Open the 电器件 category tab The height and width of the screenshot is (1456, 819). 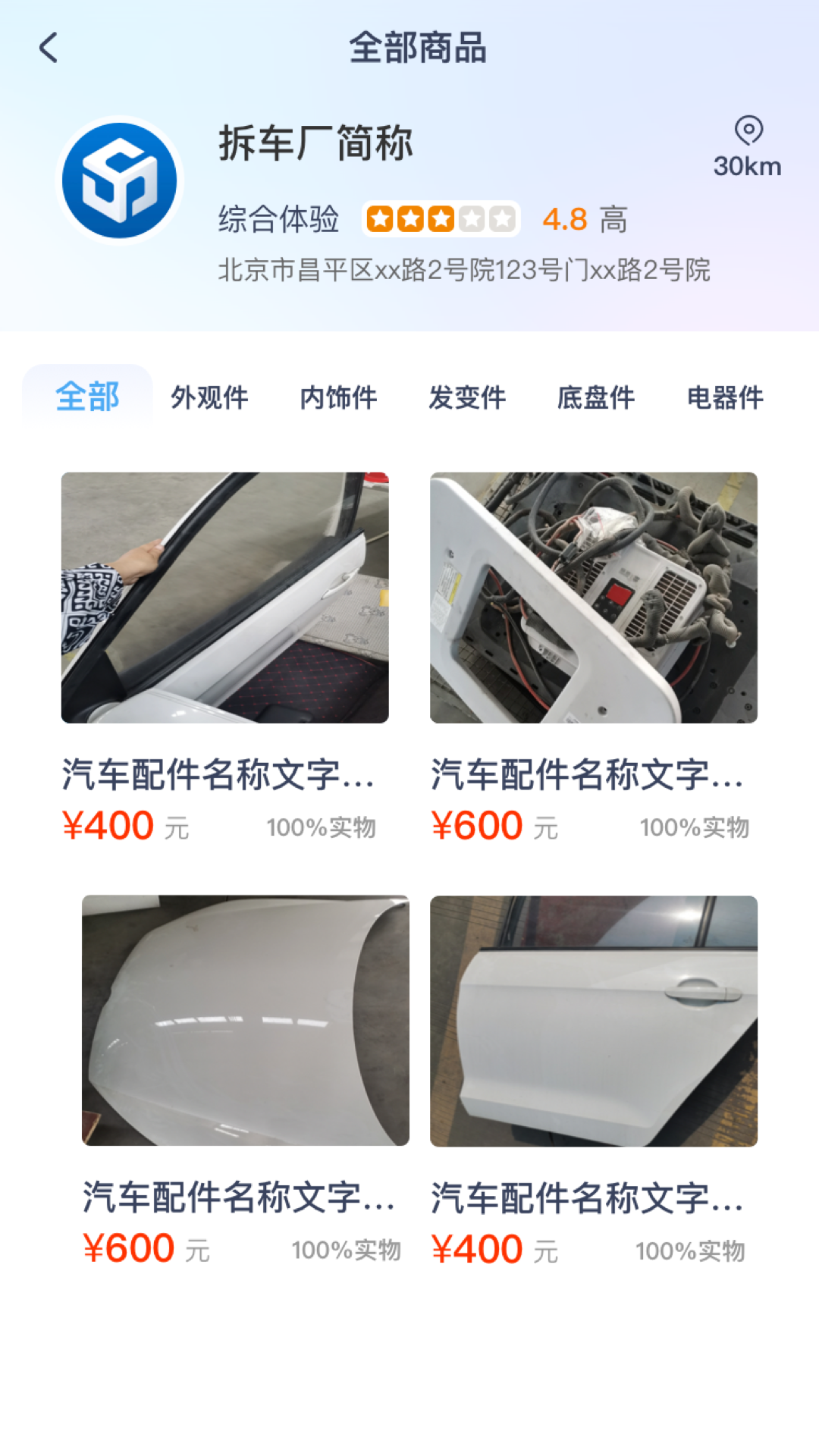click(x=724, y=397)
